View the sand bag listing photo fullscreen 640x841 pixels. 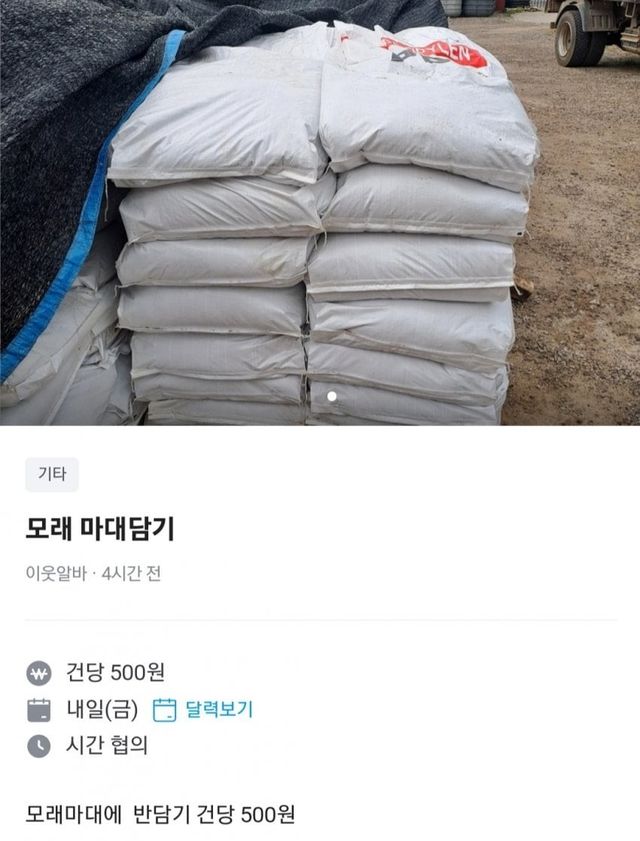point(320,212)
